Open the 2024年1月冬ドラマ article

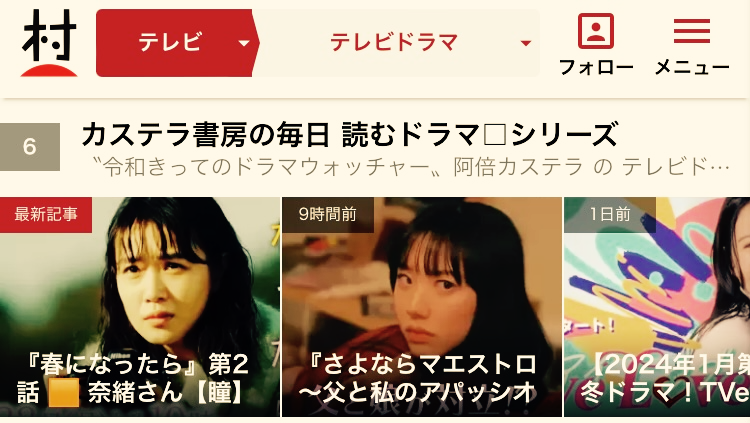coord(657,306)
